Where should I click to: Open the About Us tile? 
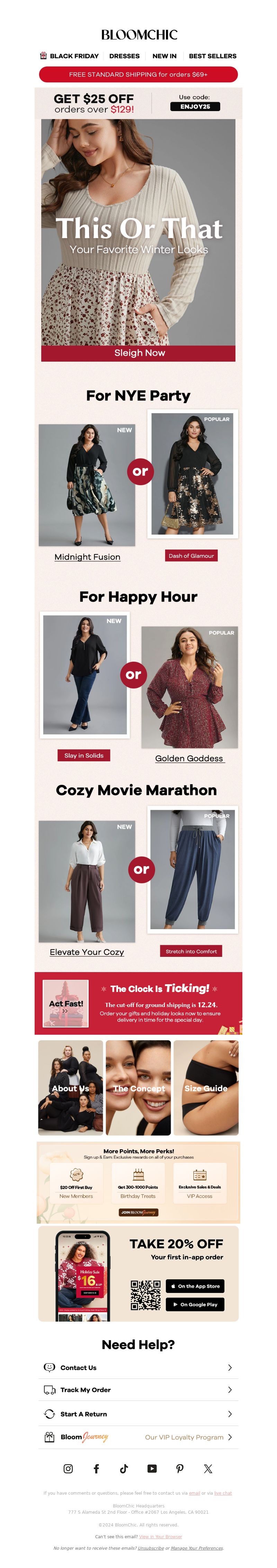pyautogui.click(x=71, y=1088)
